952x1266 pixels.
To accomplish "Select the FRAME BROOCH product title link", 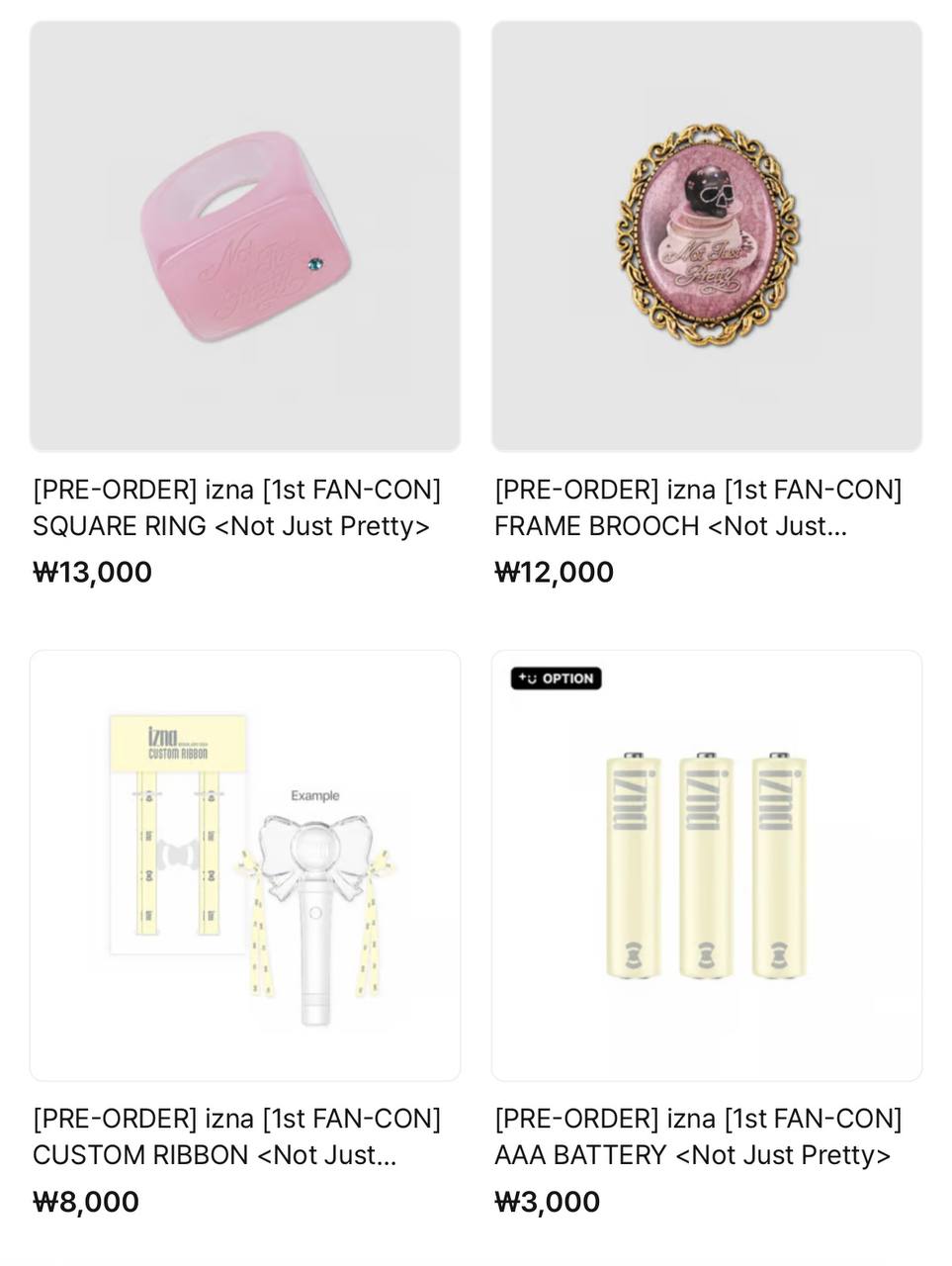I will click(x=697, y=507).
